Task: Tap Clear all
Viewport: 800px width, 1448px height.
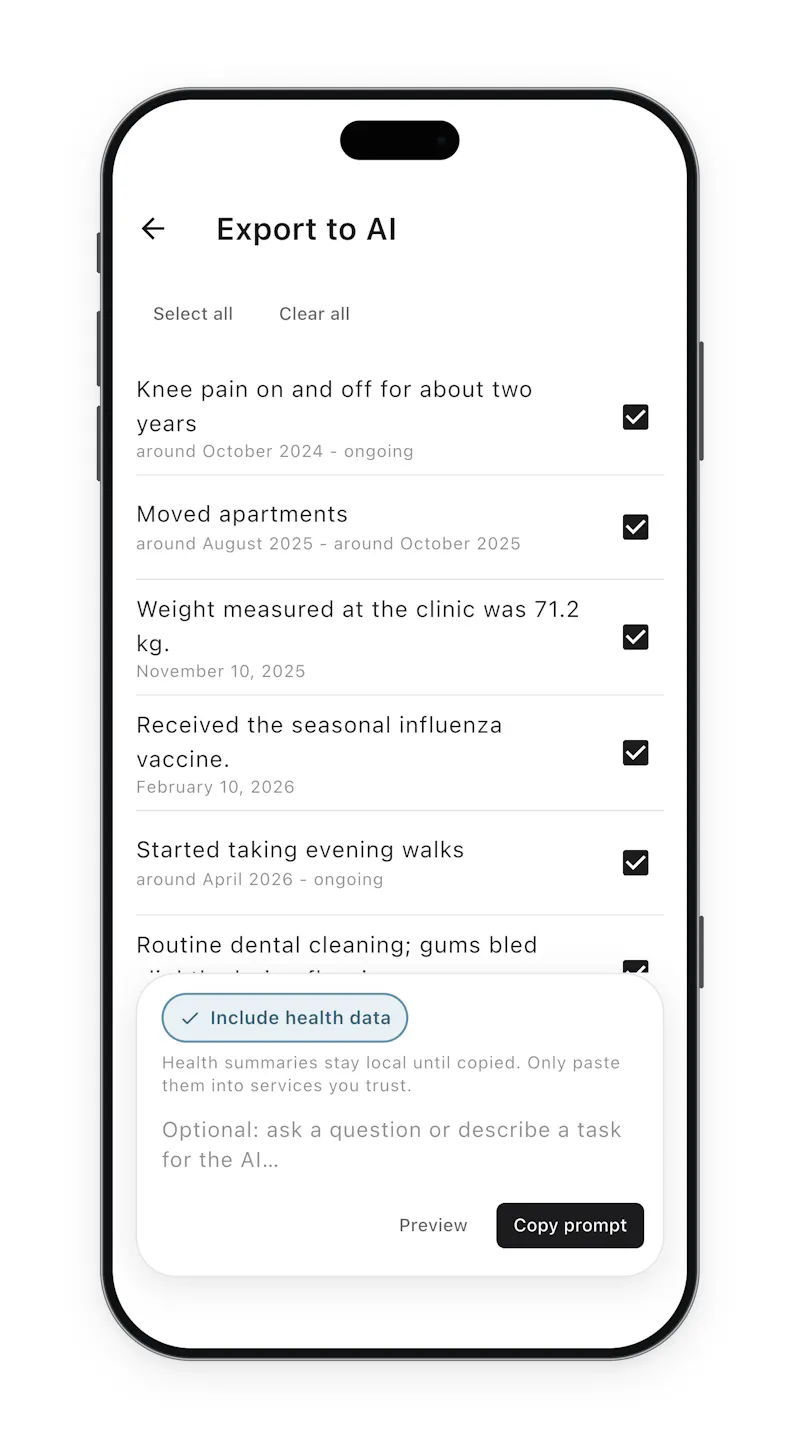Action: pyautogui.click(x=314, y=314)
